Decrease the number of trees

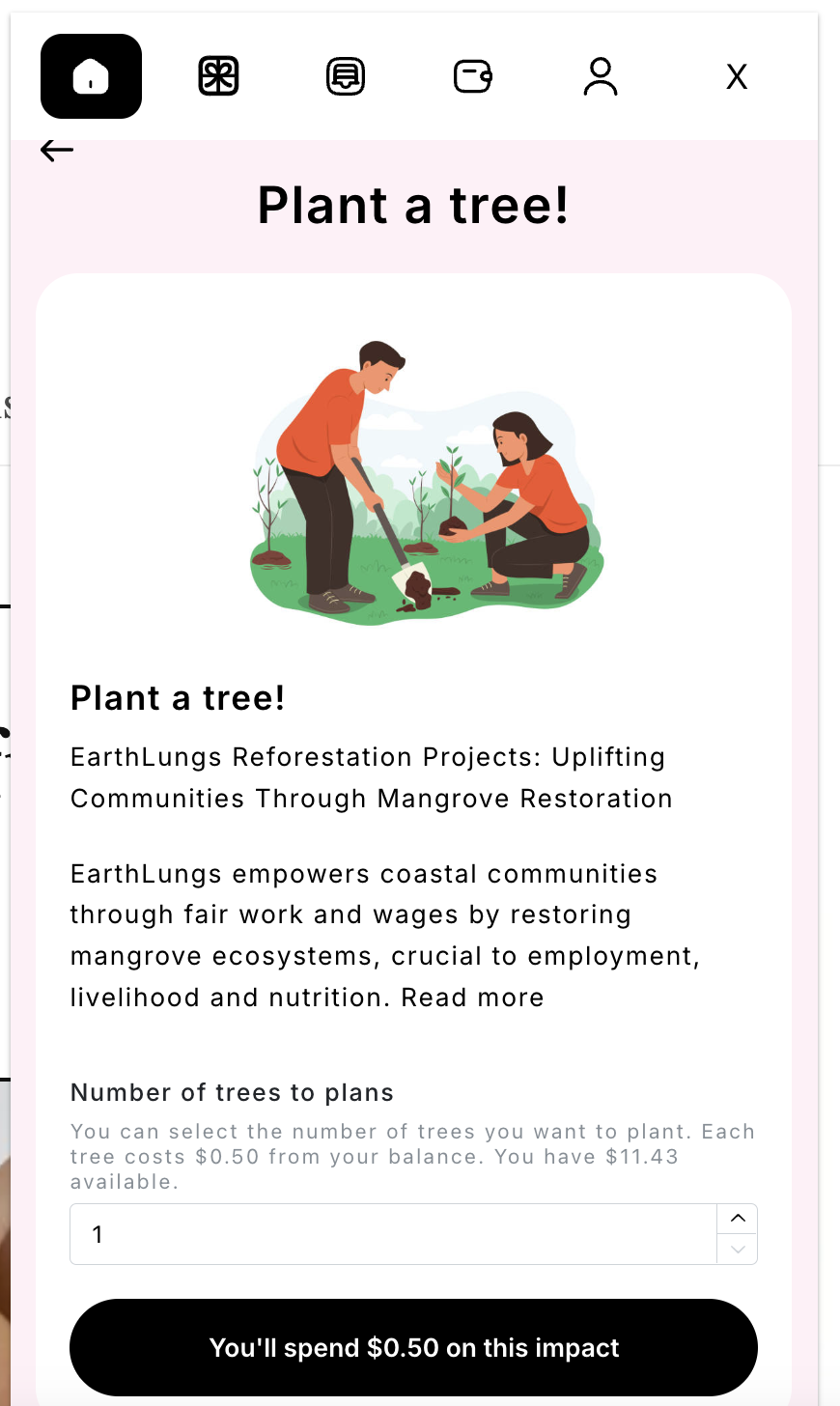[738, 1250]
